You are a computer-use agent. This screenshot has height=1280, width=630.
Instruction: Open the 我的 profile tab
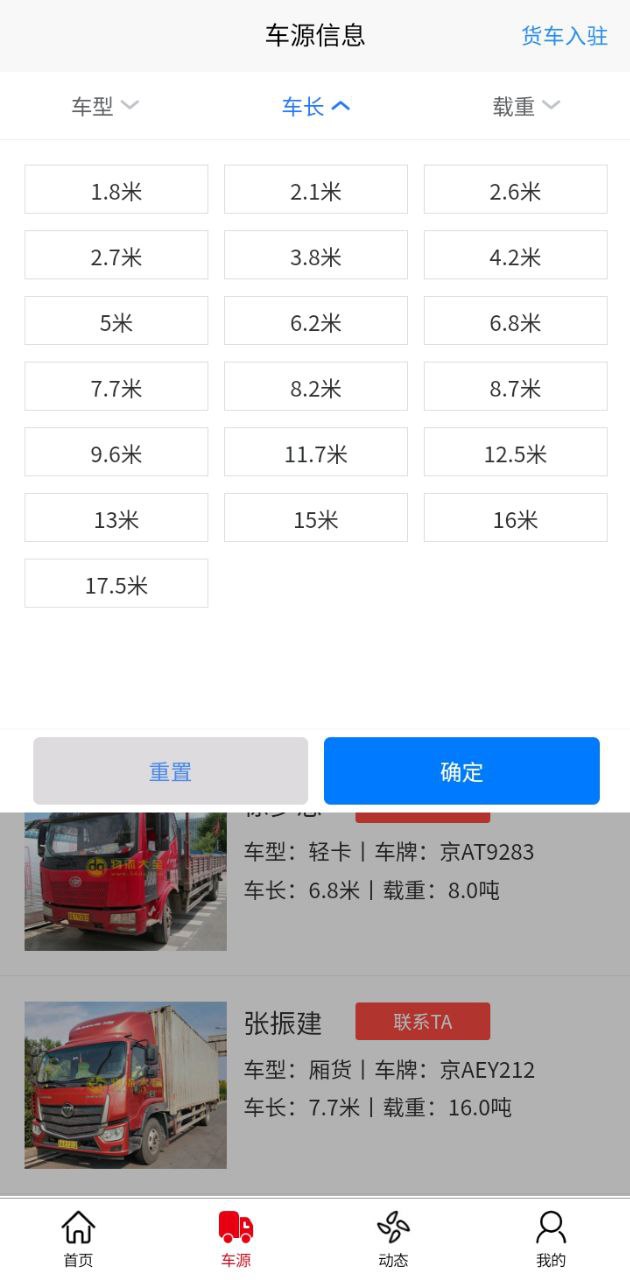click(x=551, y=1238)
